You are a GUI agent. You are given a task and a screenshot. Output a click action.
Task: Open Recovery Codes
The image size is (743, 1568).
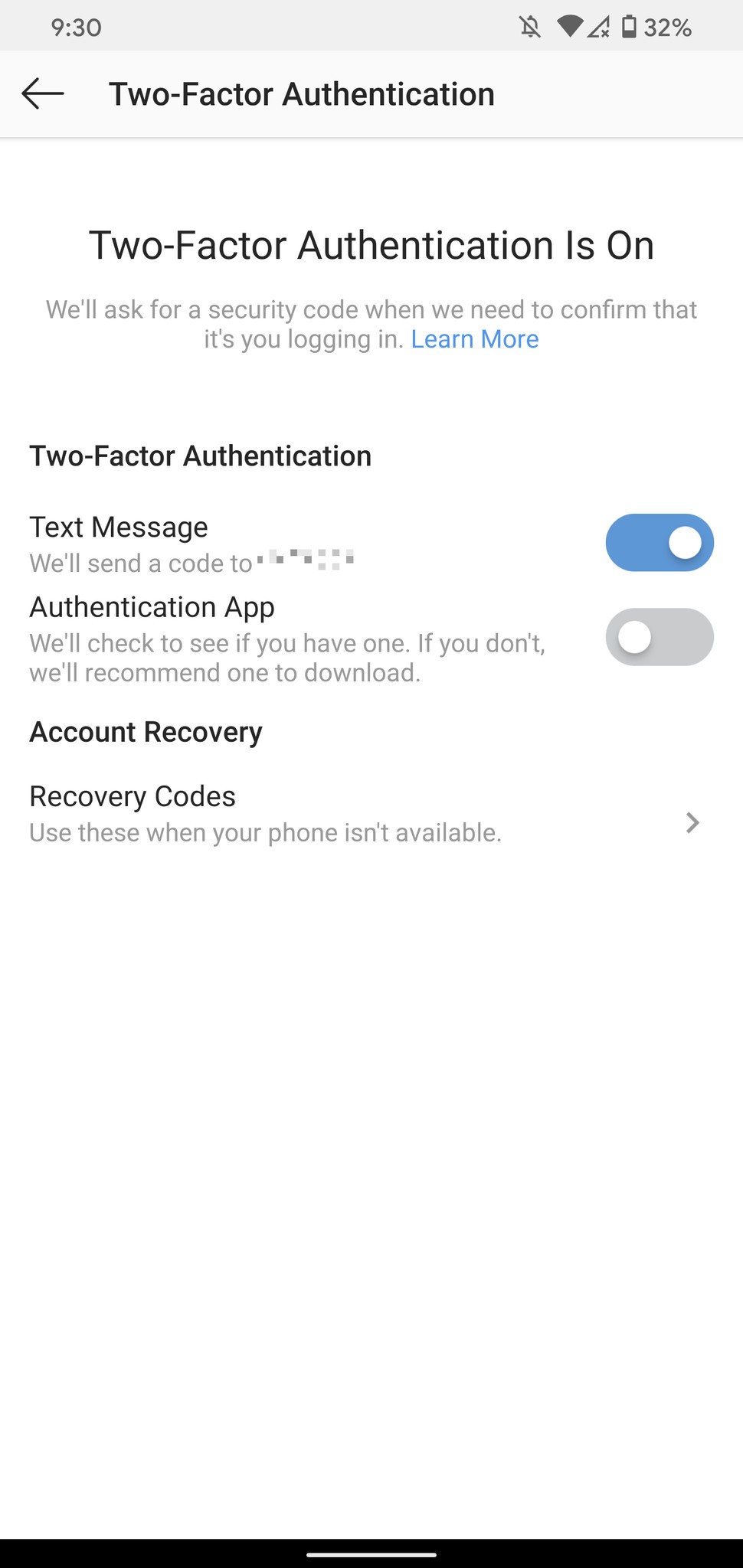[371, 814]
